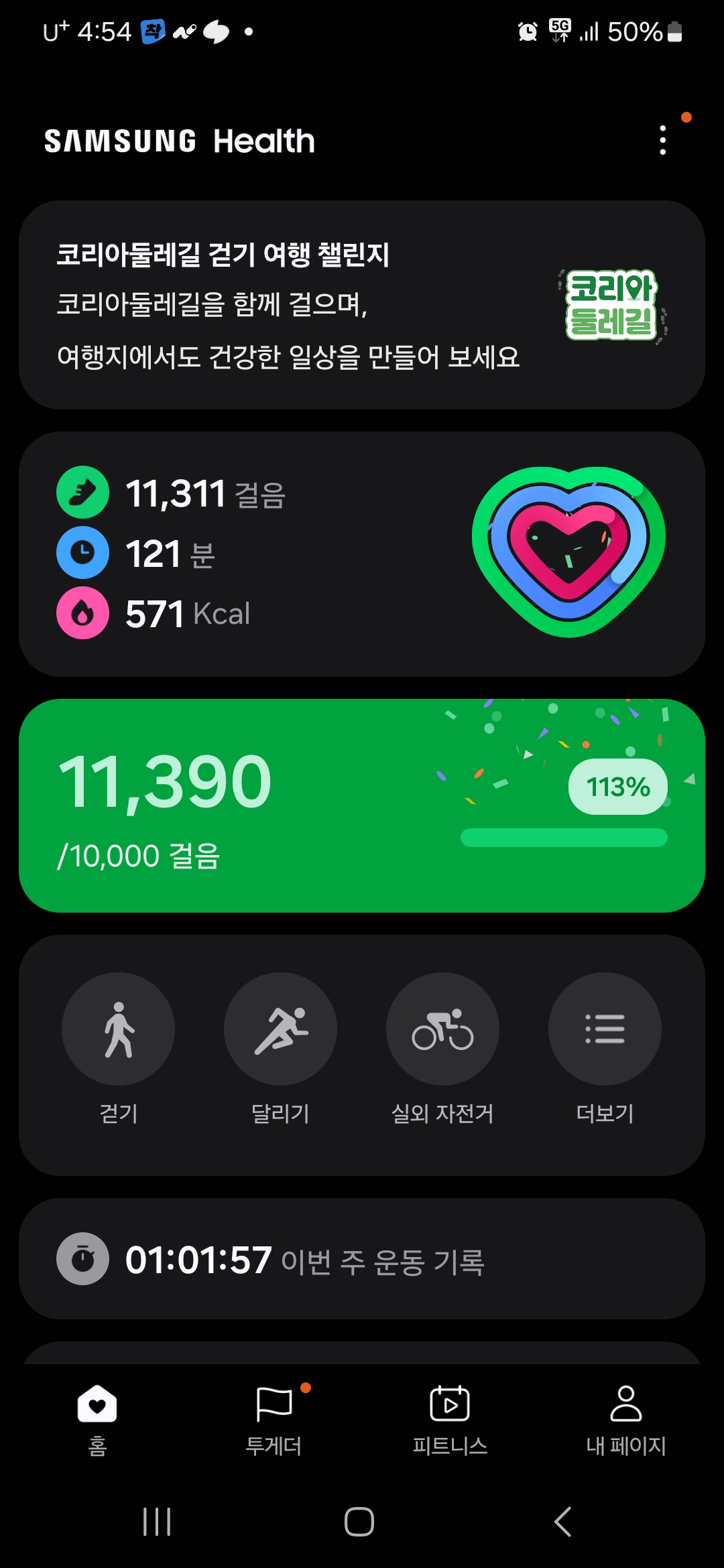The height and width of the screenshot is (1568, 724).
Task: Open the daily activity heart card
Action: click(x=362, y=553)
